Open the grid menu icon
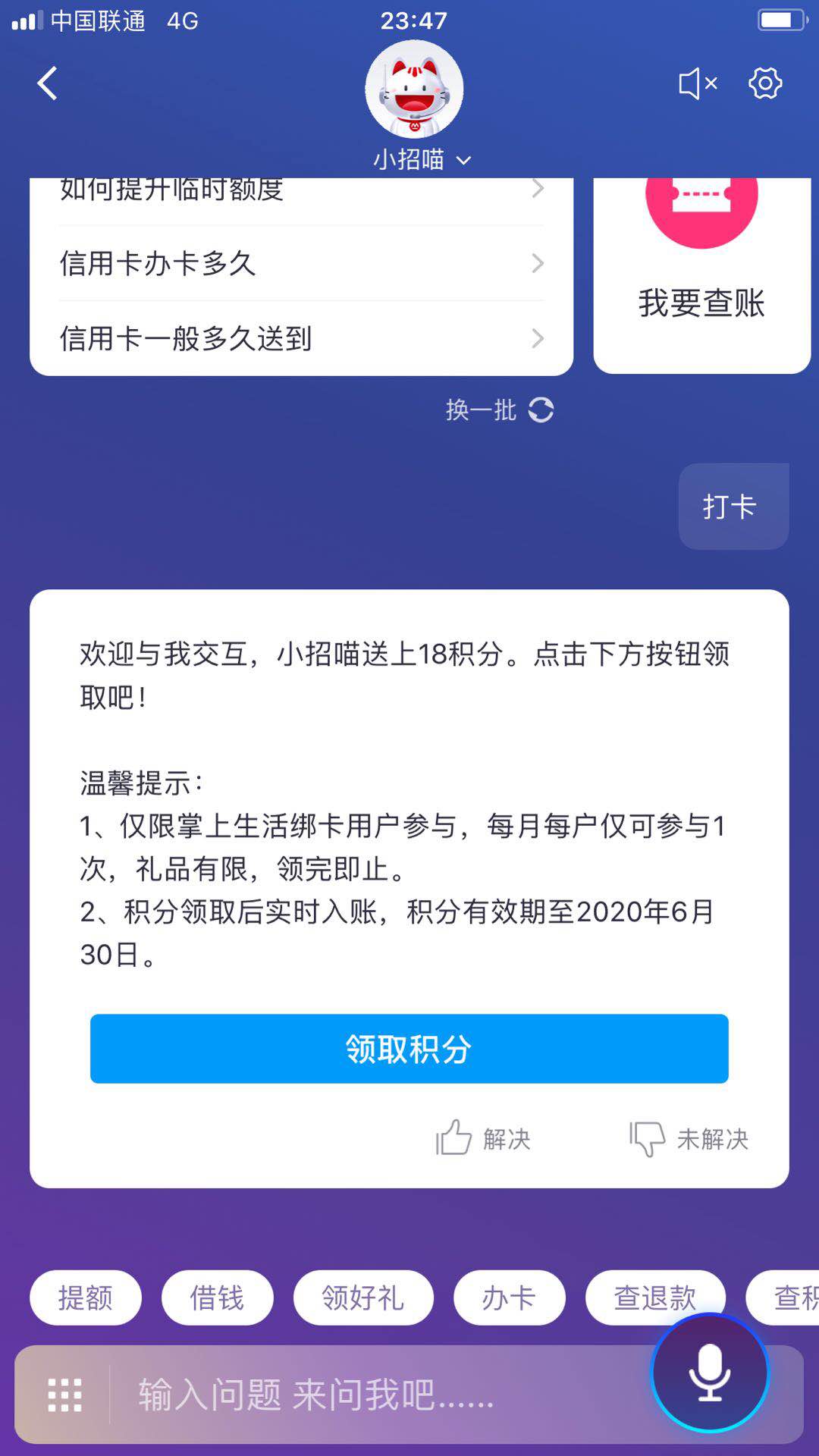This screenshot has width=819, height=1456. click(x=64, y=1395)
